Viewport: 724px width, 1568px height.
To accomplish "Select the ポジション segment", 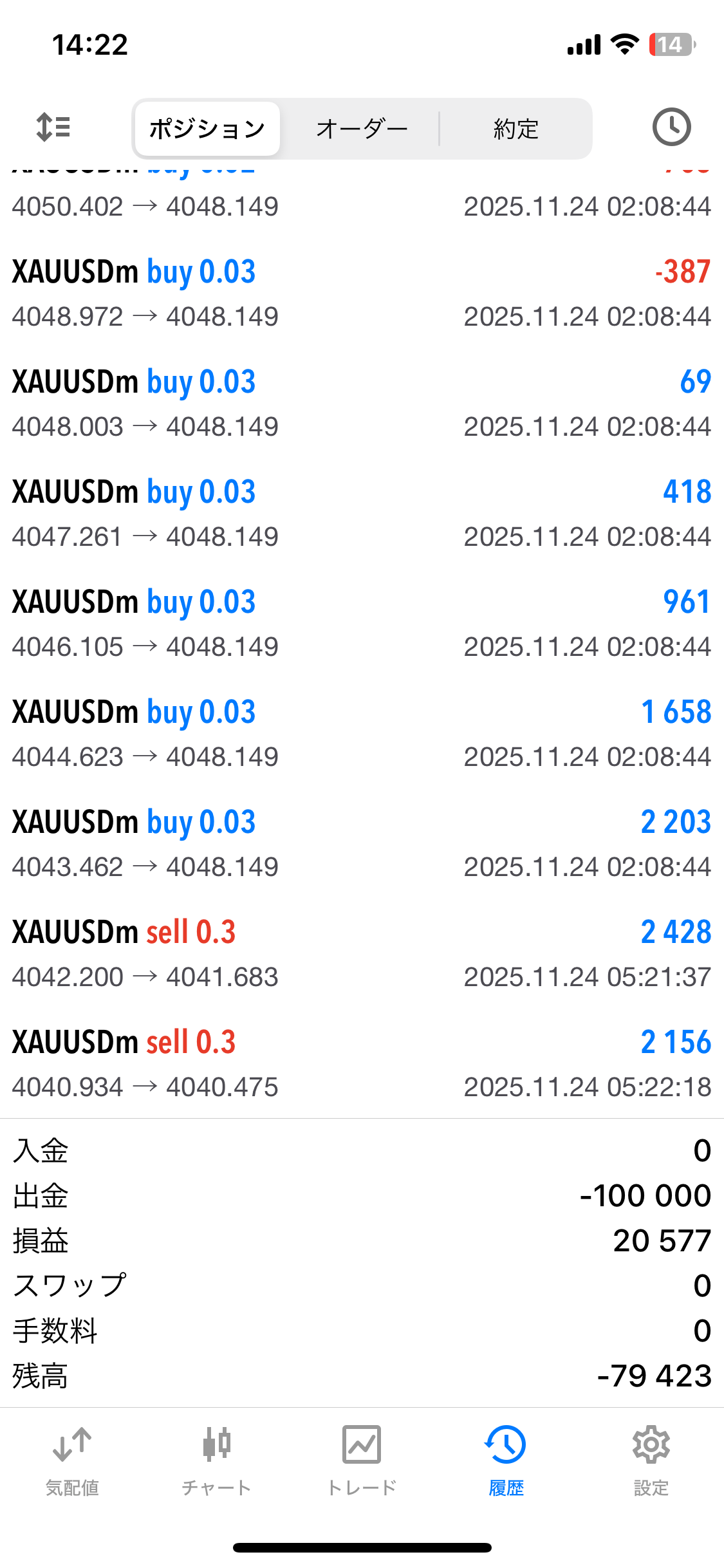I will pyautogui.click(x=207, y=129).
